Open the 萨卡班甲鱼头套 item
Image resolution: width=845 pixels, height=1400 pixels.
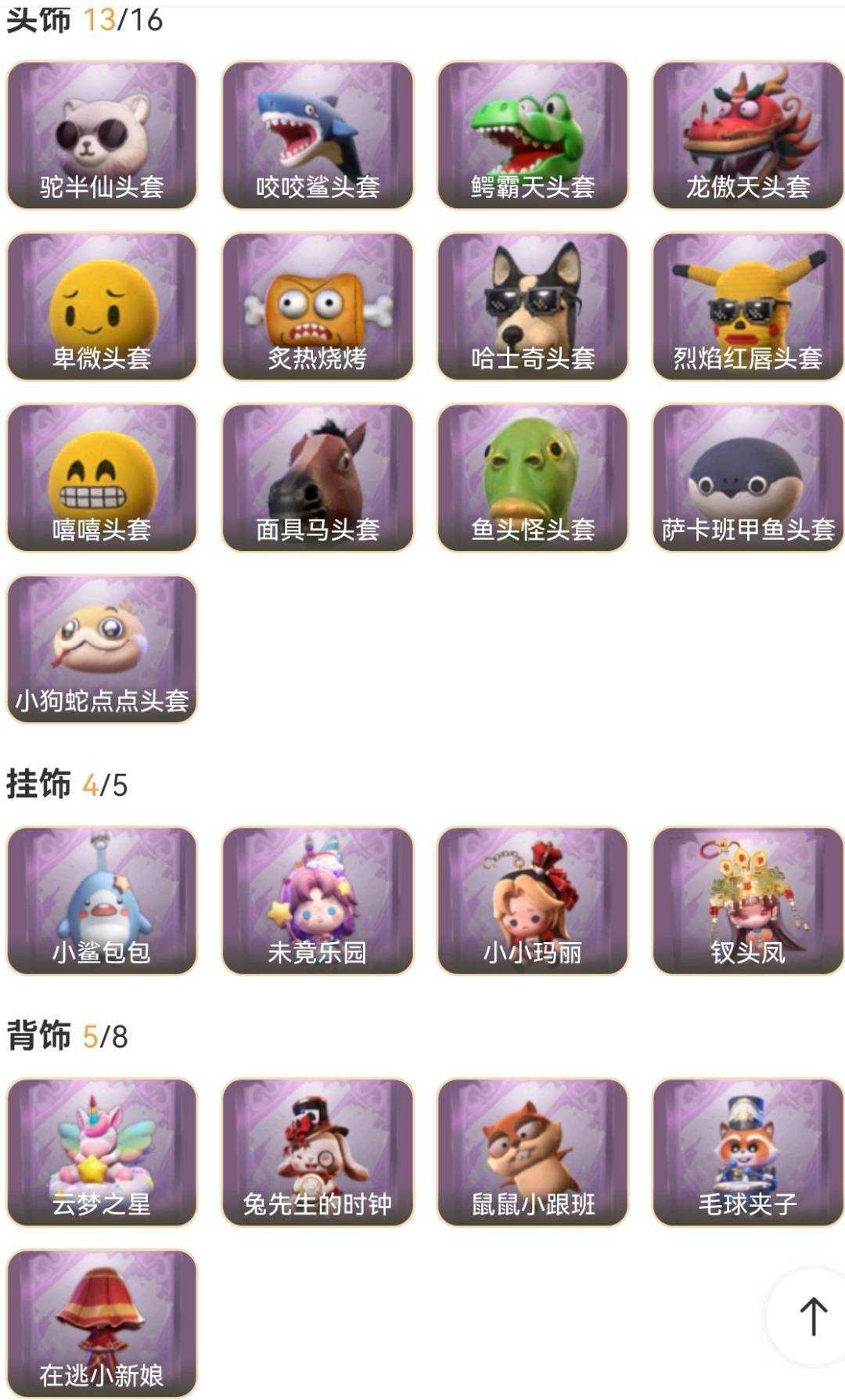click(748, 478)
